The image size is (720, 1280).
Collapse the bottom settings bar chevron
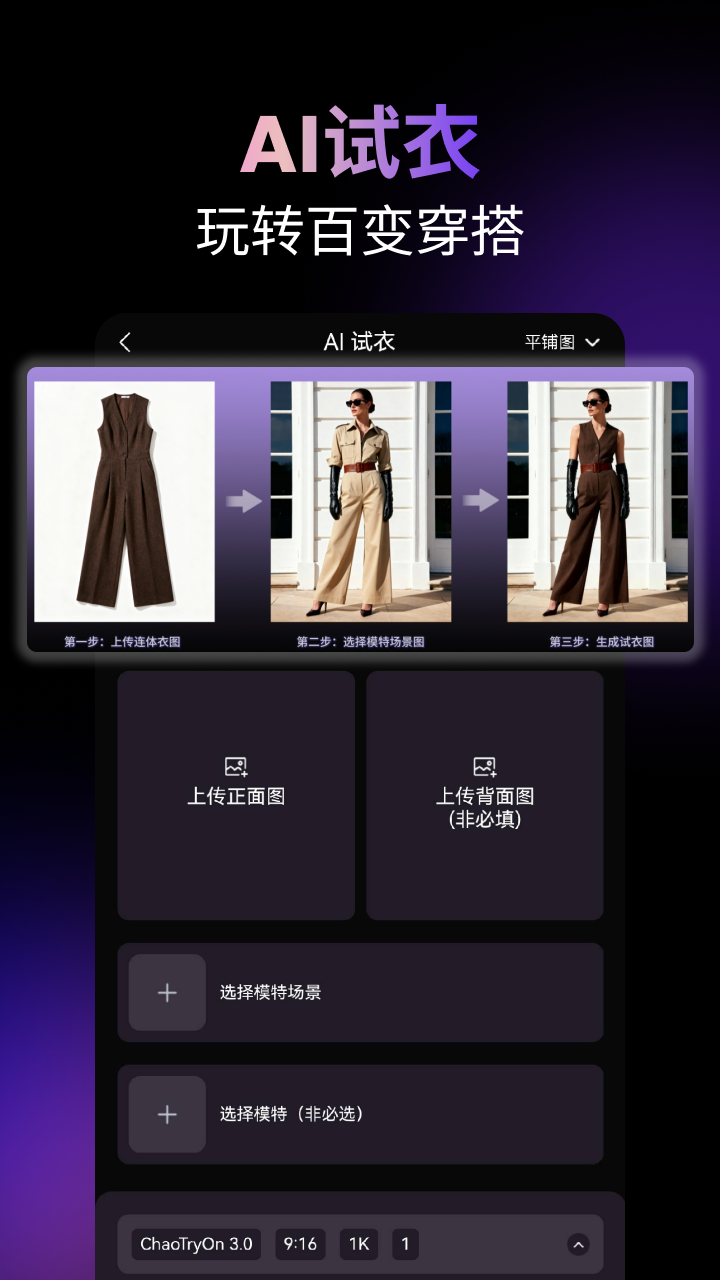[578, 1243]
